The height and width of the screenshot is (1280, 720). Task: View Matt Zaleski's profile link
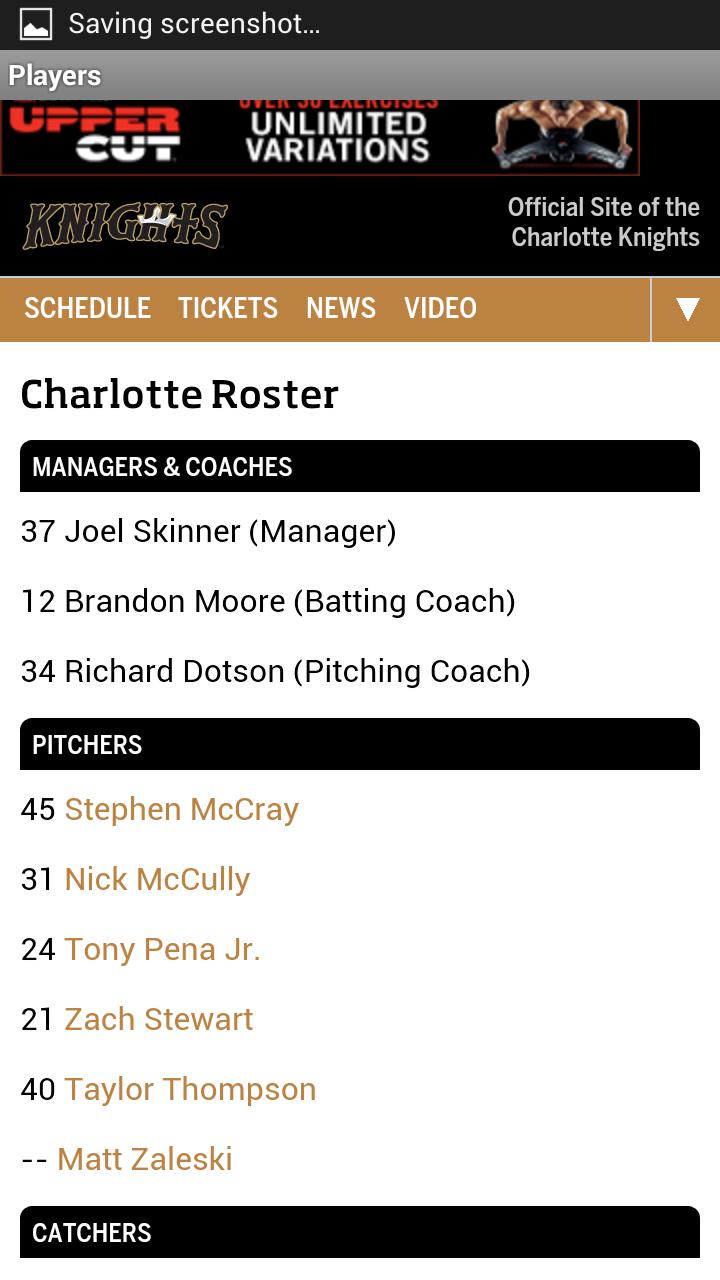tap(146, 1159)
